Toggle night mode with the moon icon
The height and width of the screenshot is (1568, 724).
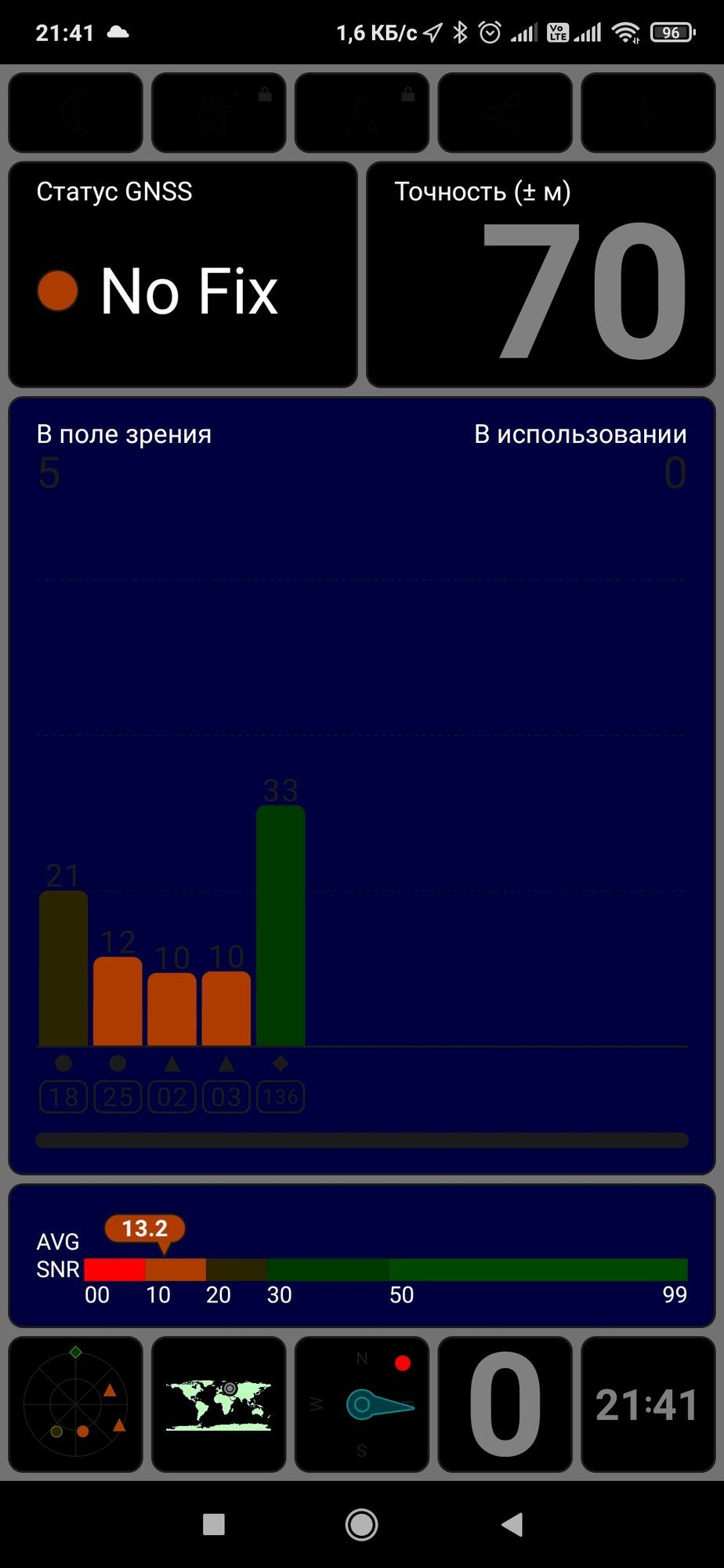75,112
